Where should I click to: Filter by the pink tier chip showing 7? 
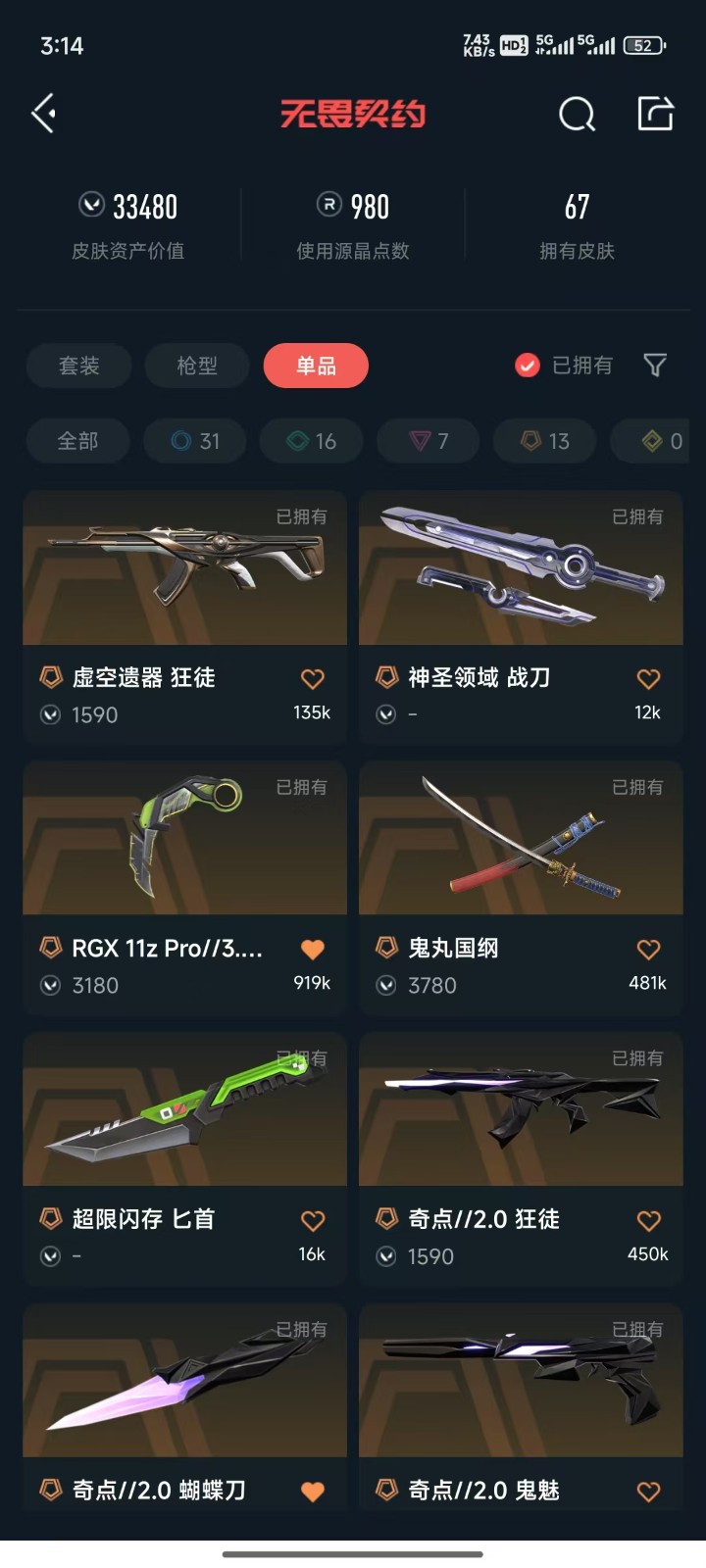click(x=429, y=441)
